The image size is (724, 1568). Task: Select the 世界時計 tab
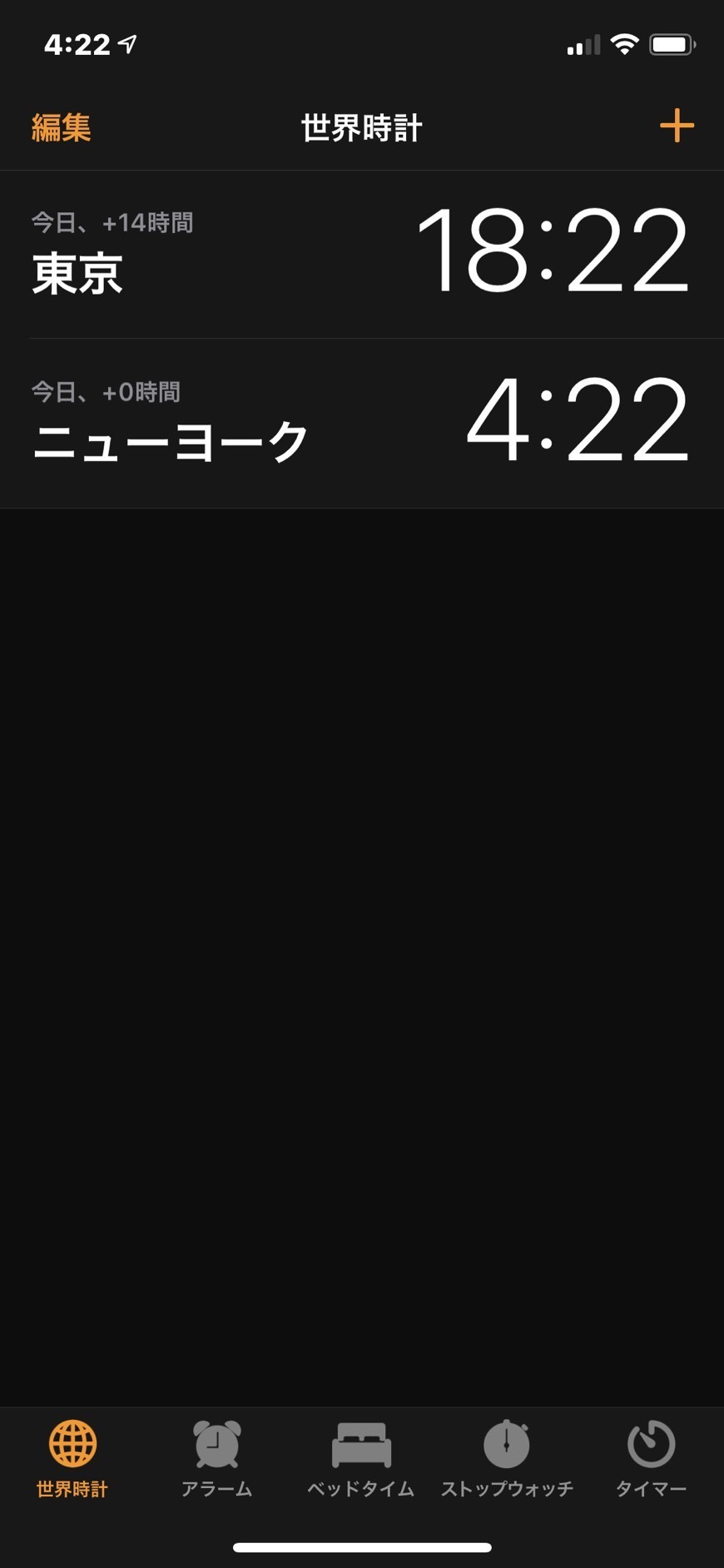point(72,1458)
